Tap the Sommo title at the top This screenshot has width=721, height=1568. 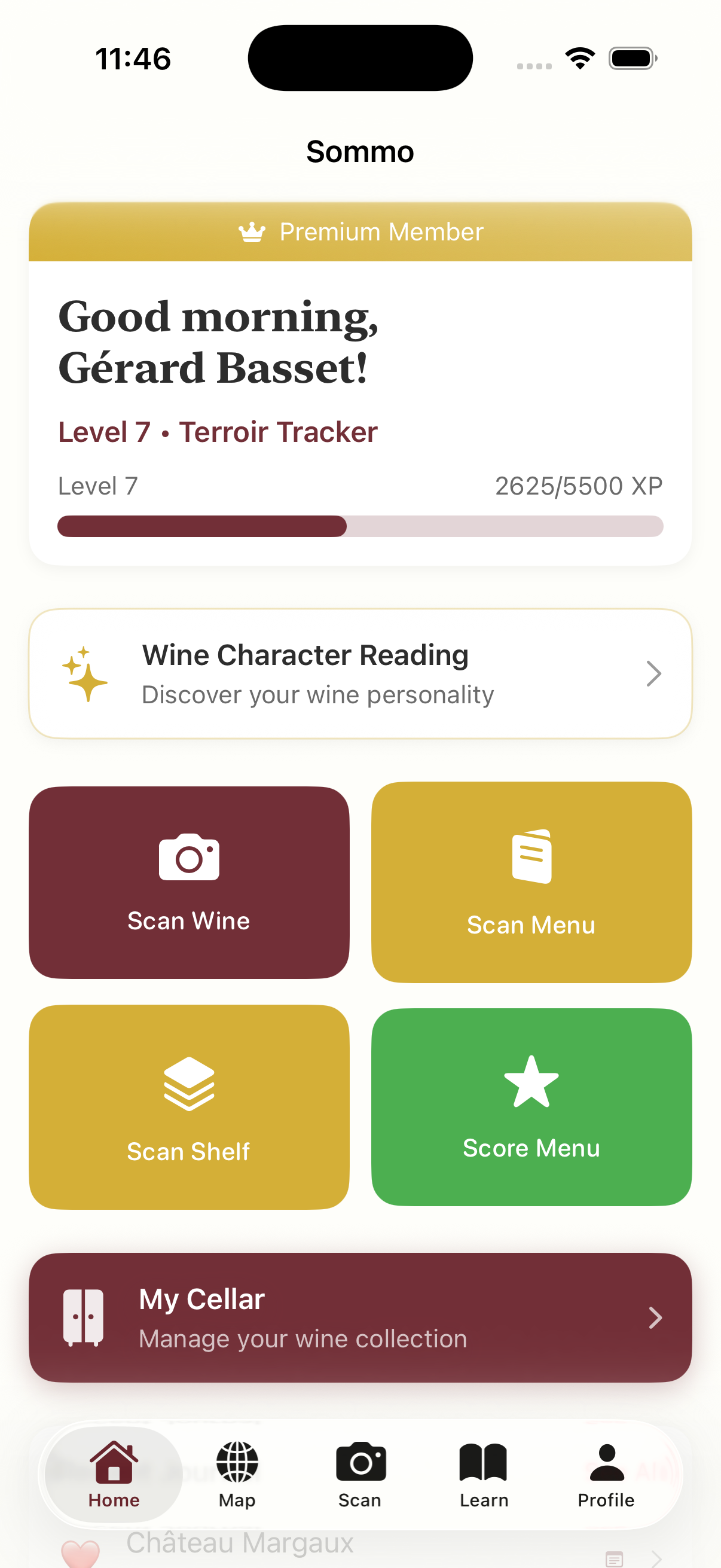[x=360, y=151]
